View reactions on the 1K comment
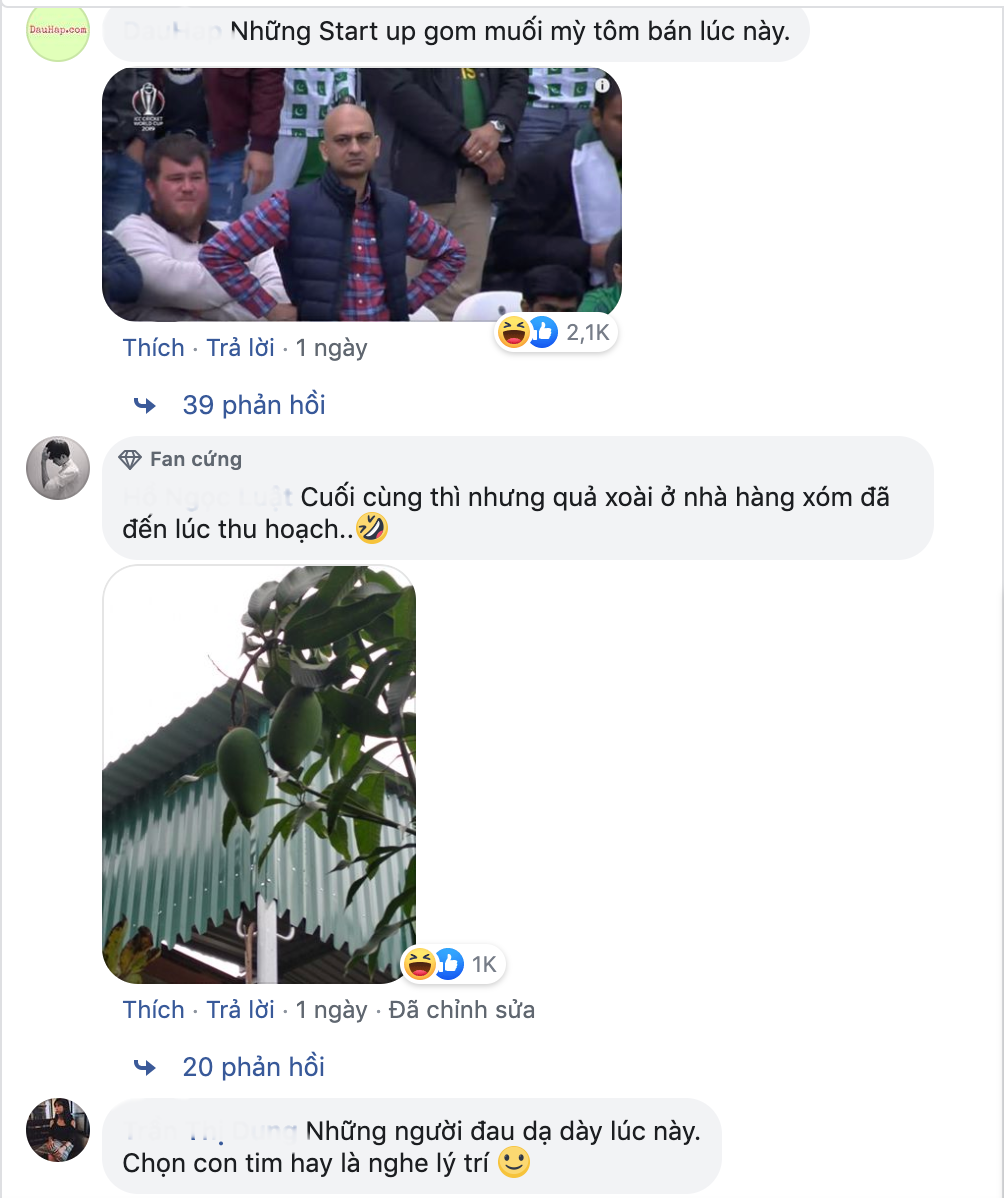 coord(453,964)
